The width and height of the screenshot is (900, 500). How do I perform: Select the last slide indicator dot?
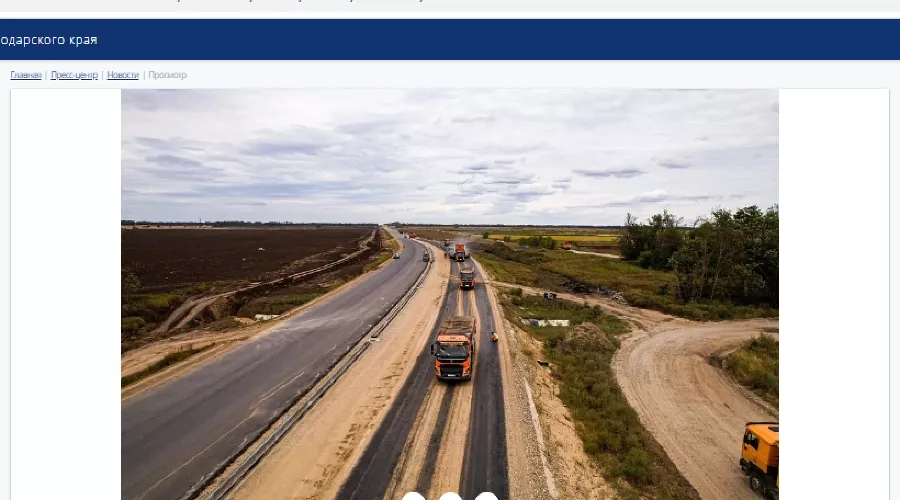pyautogui.click(x=486, y=497)
